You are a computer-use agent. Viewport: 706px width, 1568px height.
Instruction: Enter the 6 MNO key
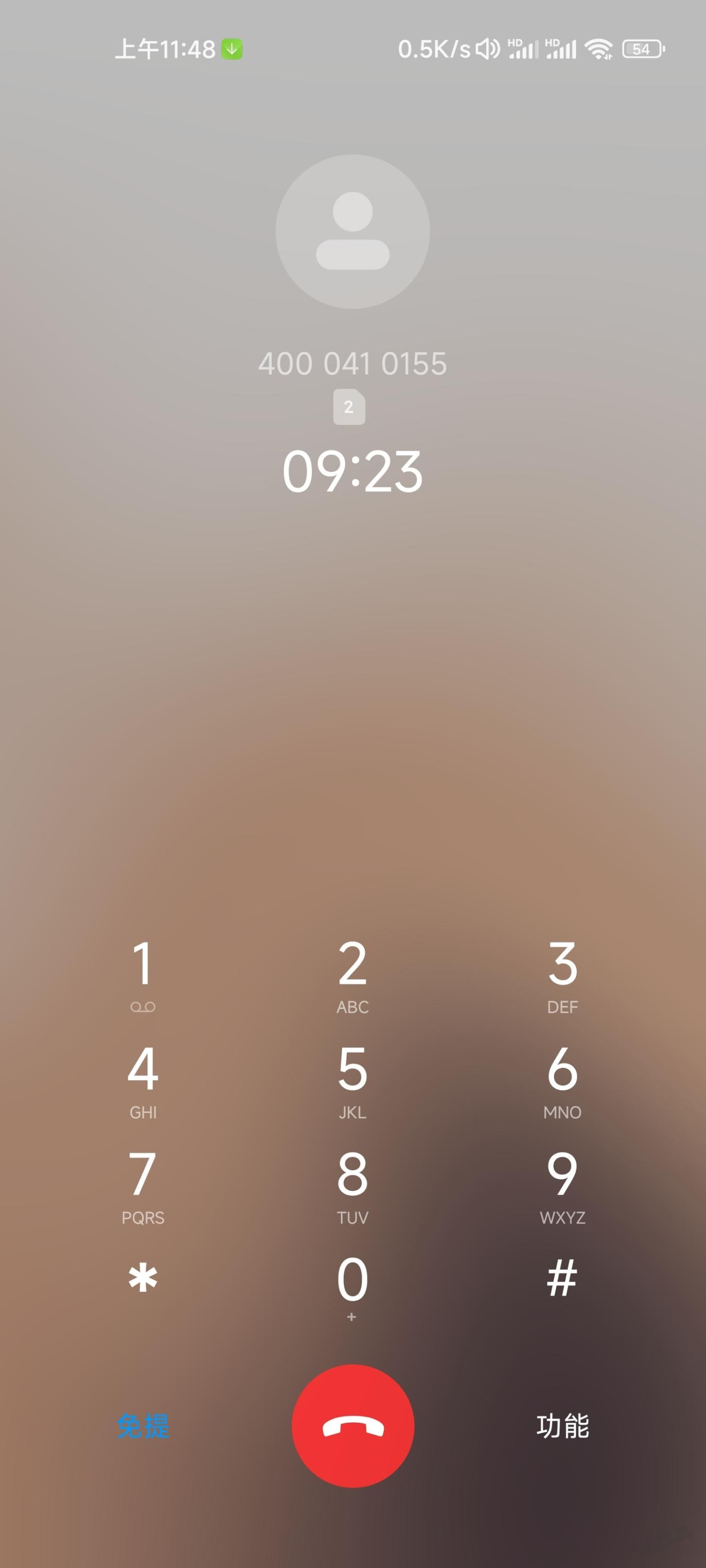(x=562, y=1078)
